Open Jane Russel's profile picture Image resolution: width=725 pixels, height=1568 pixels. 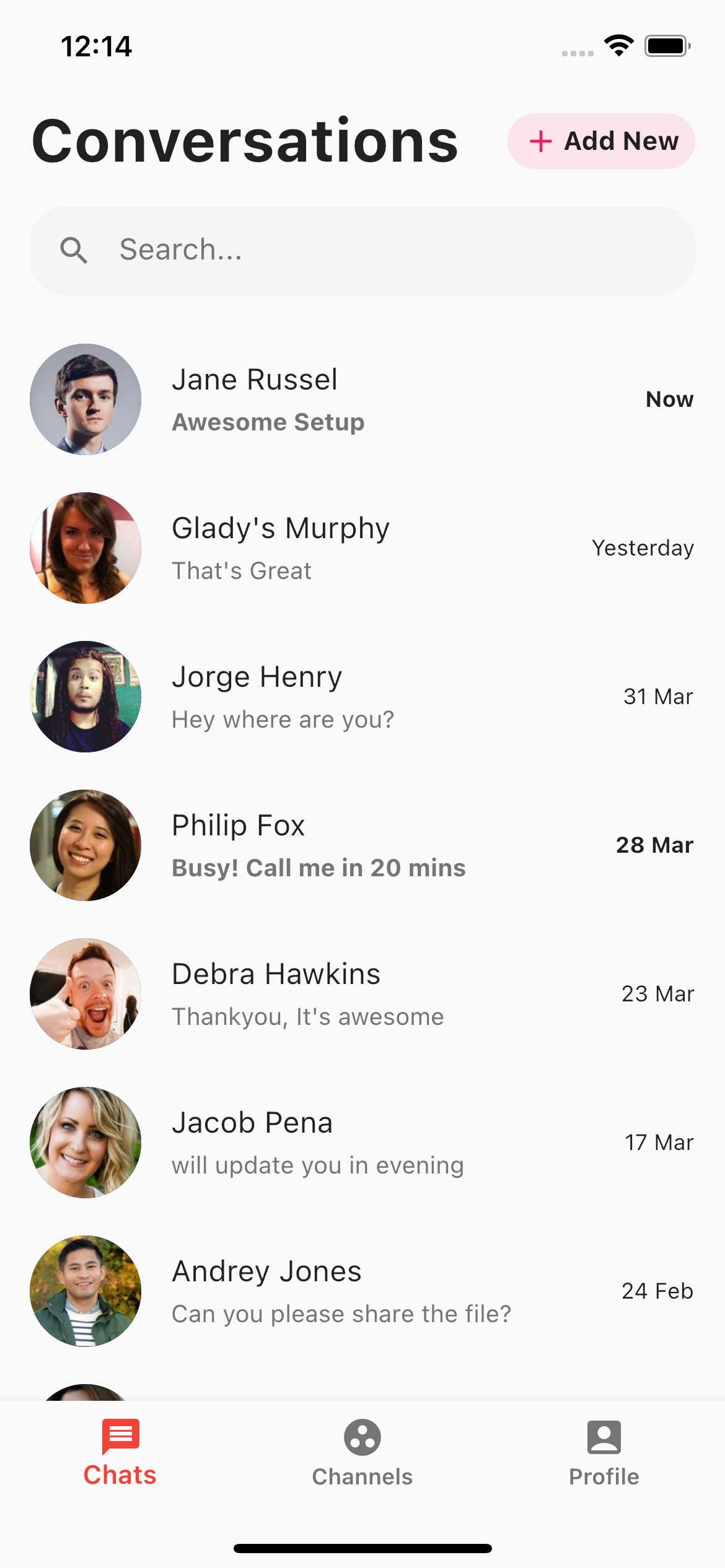tap(86, 399)
